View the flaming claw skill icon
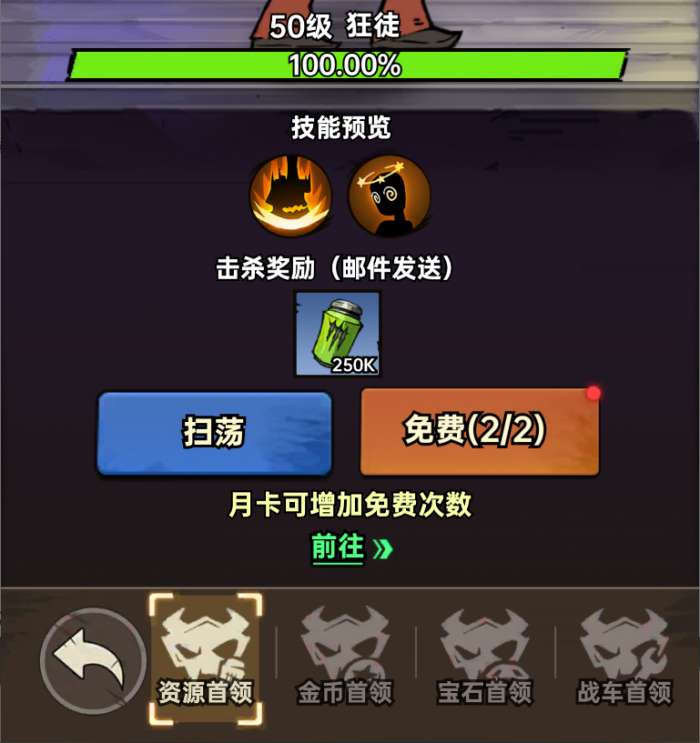This screenshot has width=700, height=743. (x=290, y=195)
